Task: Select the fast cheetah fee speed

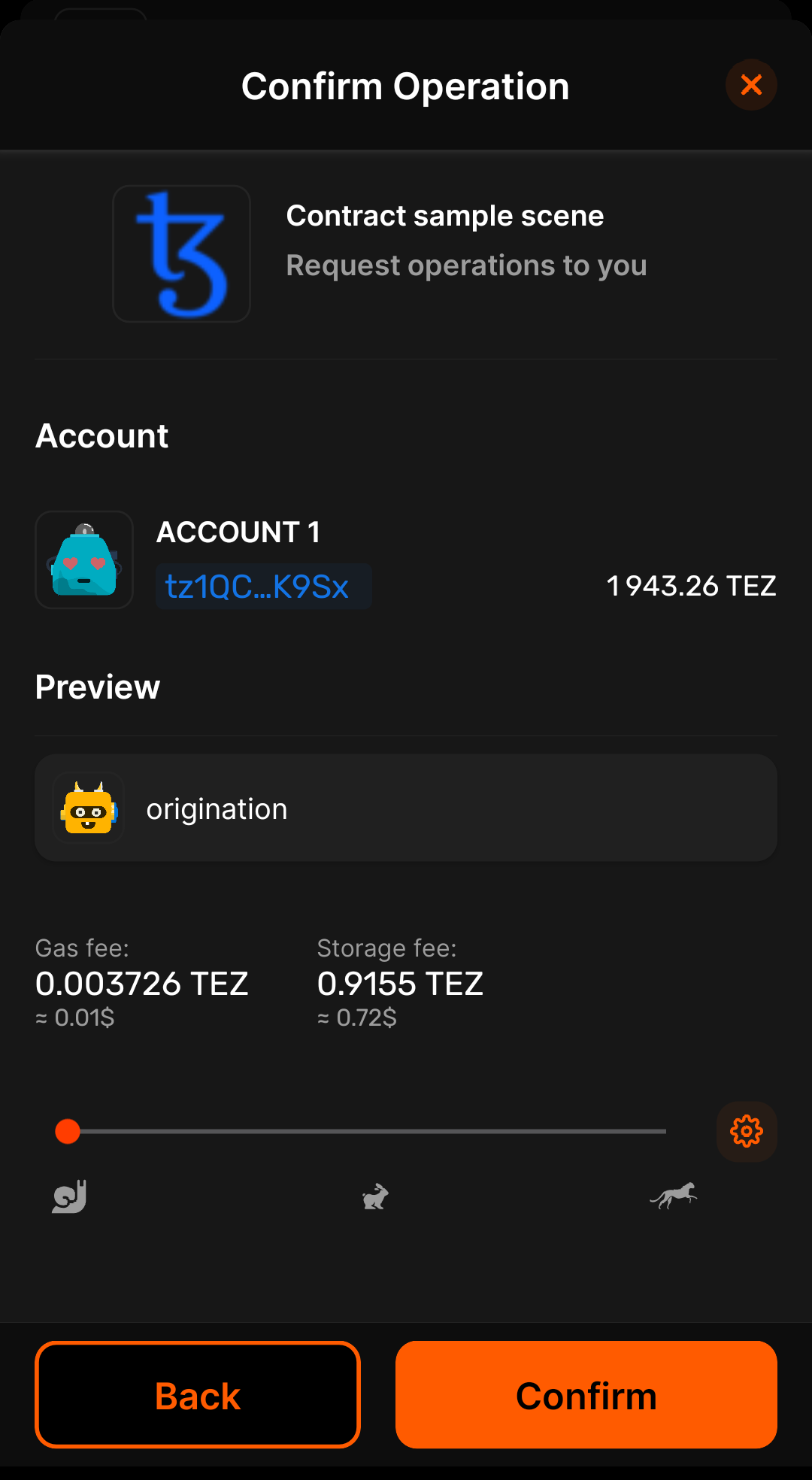Action: pyautogui.click(x=673, y=1195)
